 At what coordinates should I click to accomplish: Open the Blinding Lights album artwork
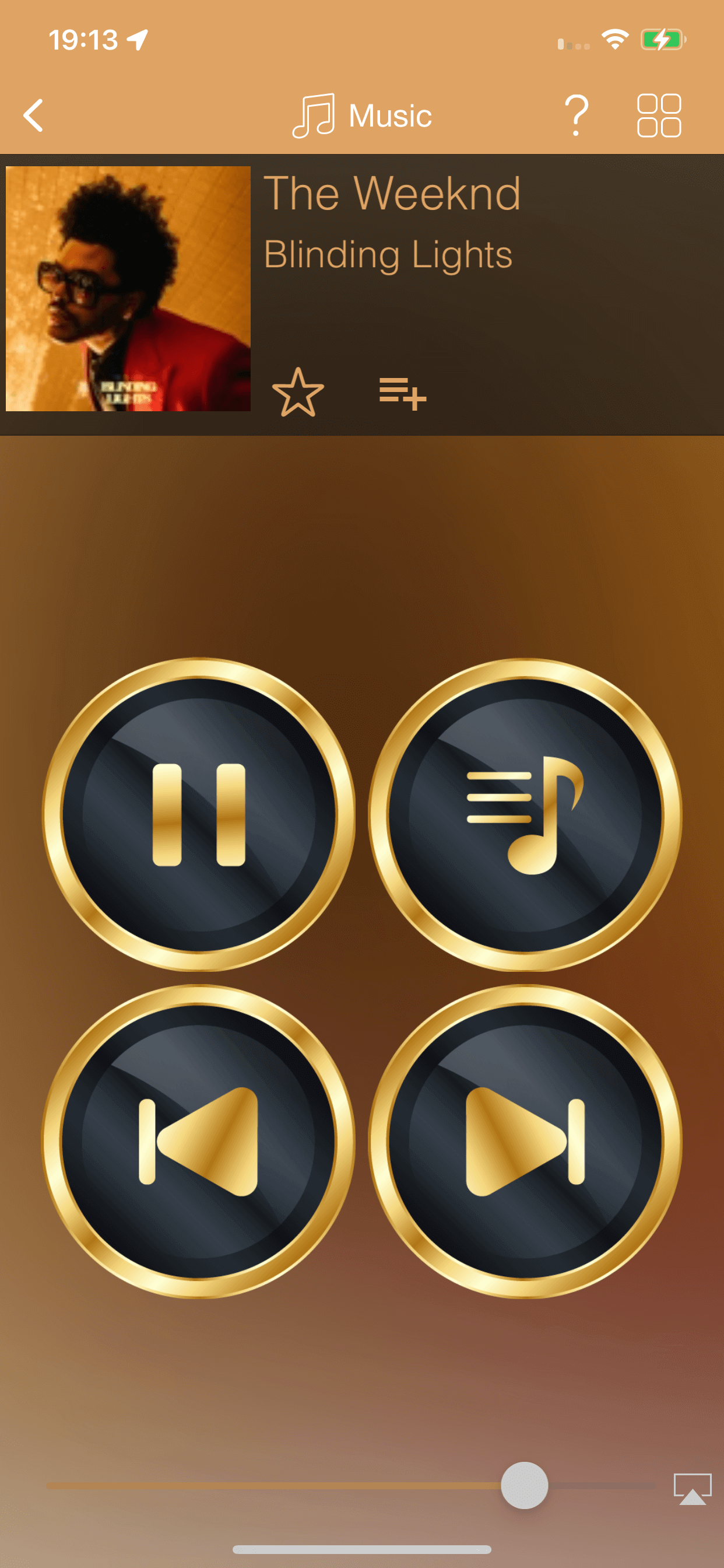pyautogui.click(x=128, y=289)
